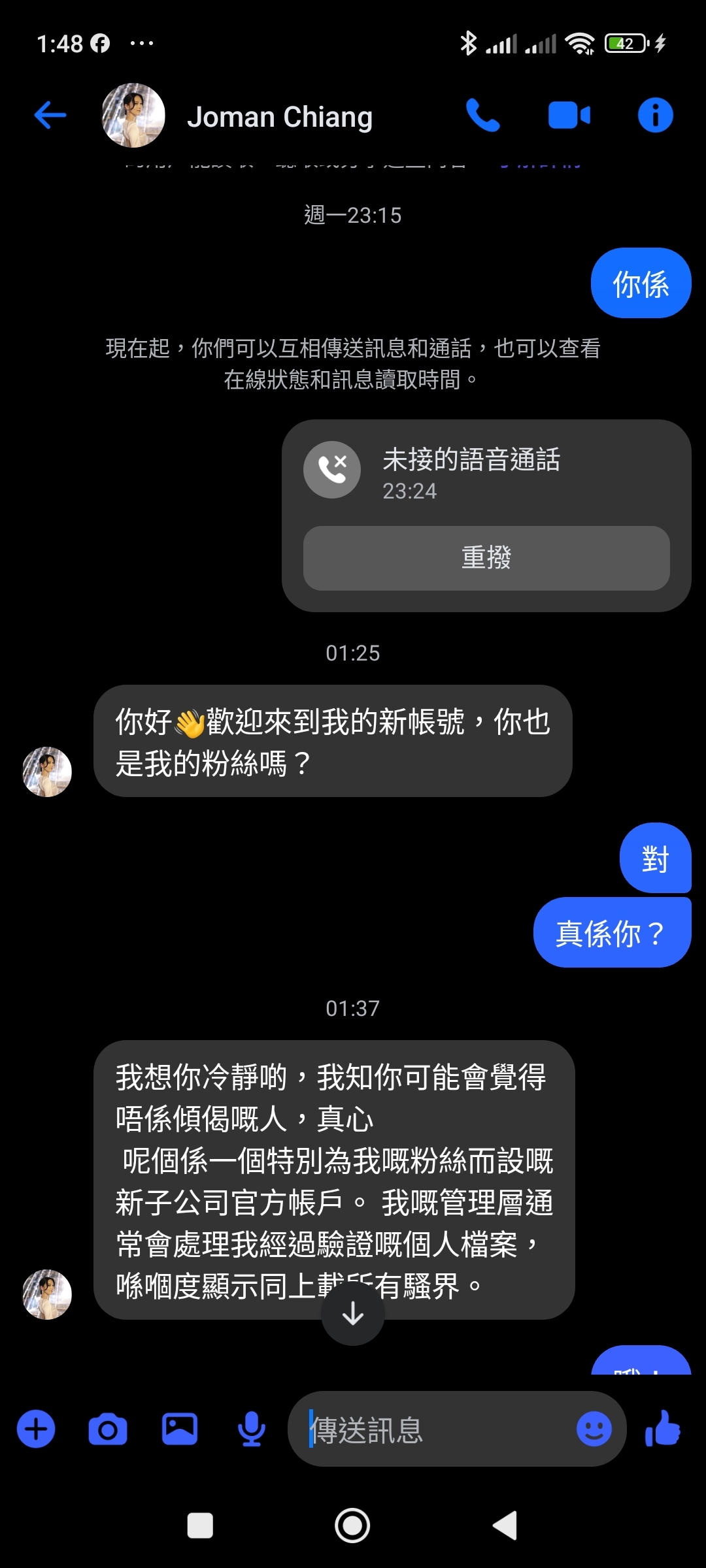
Task: Tap the missed call icon
Action: pos(331,469)
